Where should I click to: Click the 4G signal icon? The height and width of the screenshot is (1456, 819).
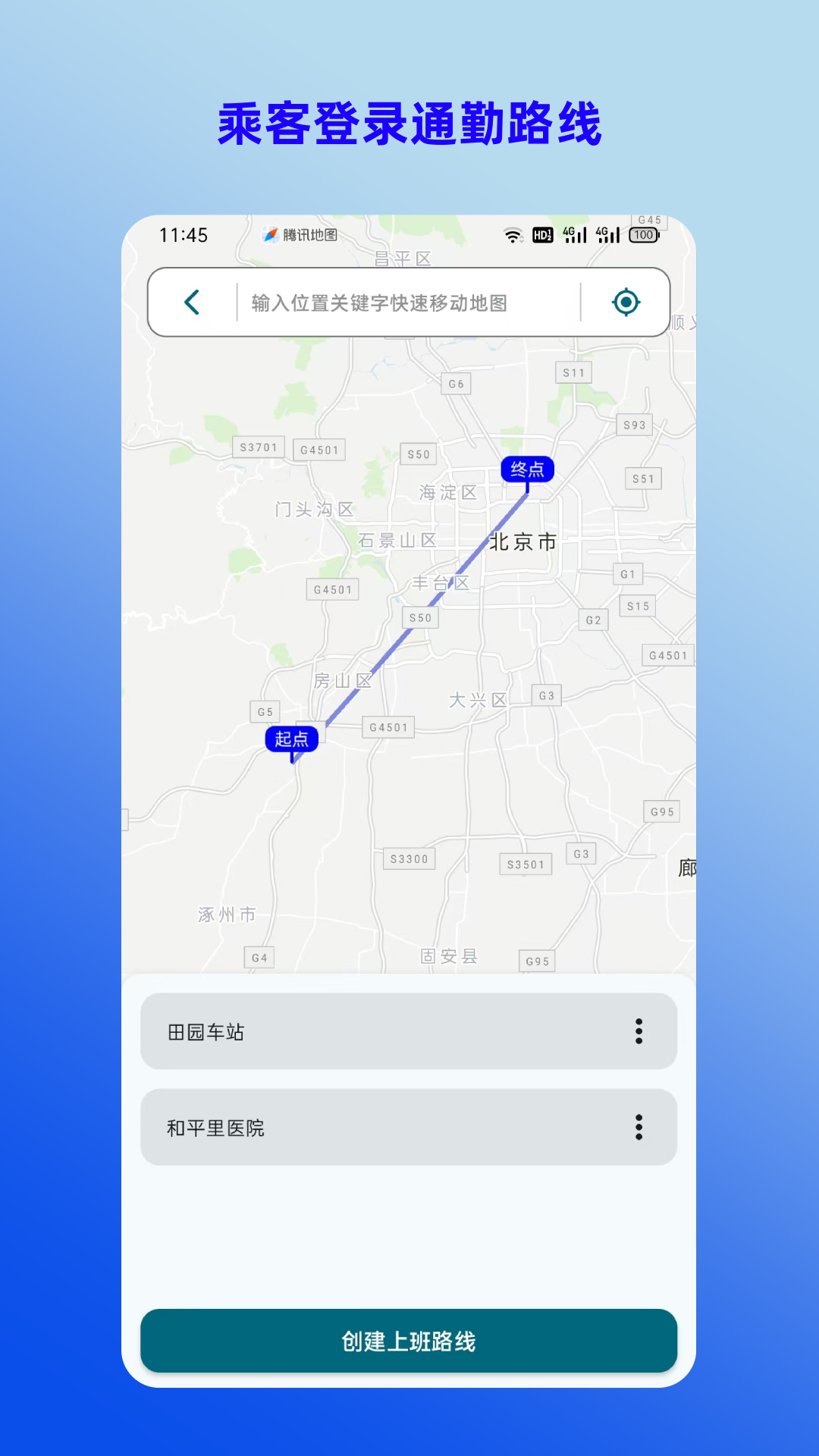tap(576, 235)
